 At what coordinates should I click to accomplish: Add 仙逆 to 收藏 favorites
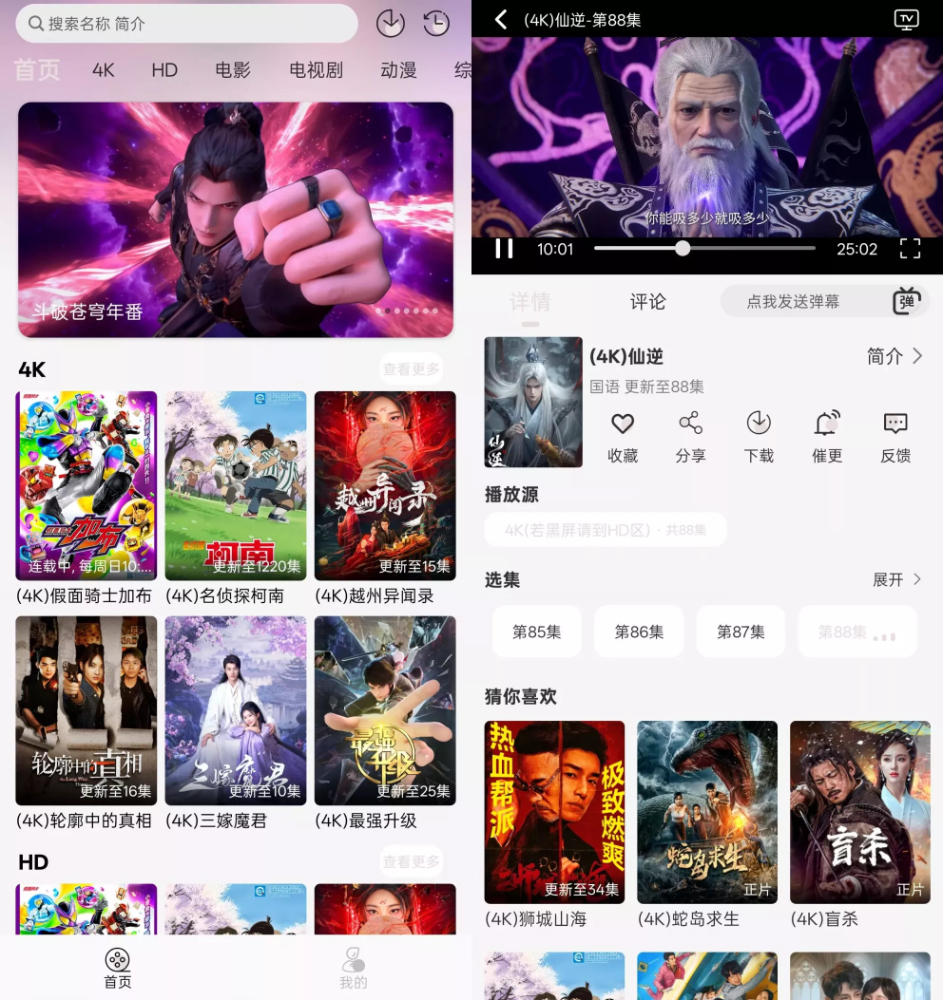pos(622,436)
